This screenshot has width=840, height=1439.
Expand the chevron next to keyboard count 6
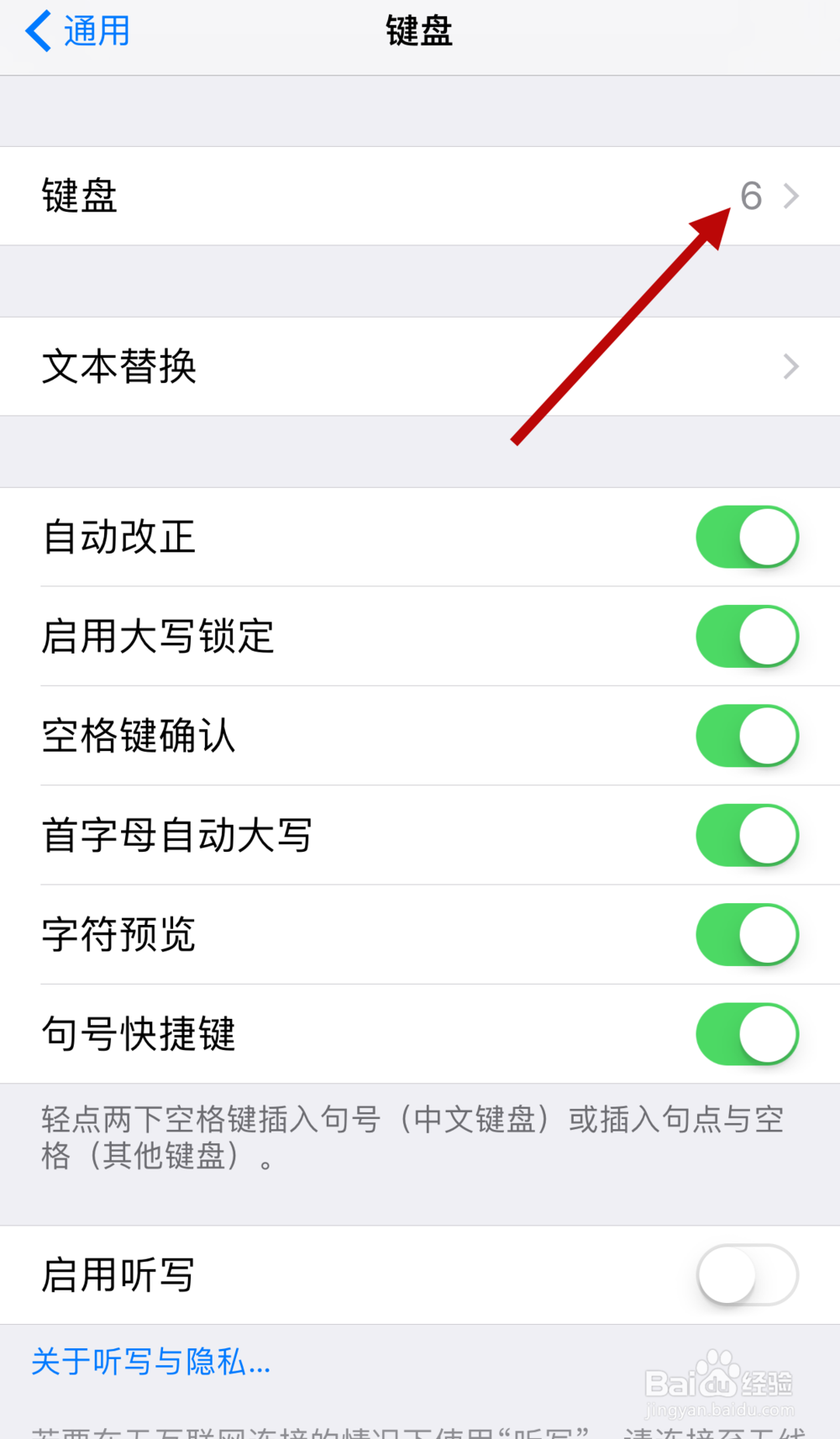point(790,196)
